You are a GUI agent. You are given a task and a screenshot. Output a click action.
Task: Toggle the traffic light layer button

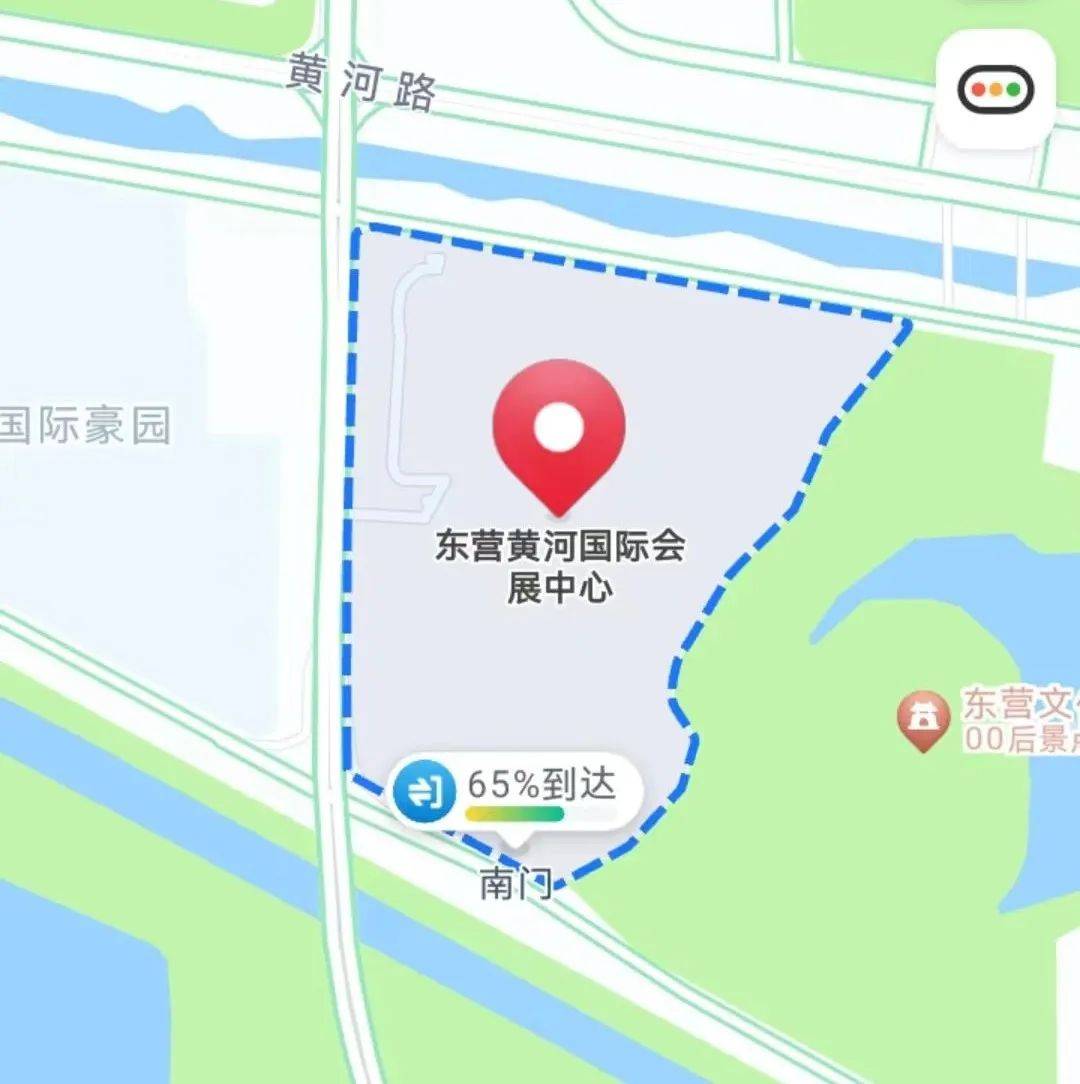click(995, 90)
